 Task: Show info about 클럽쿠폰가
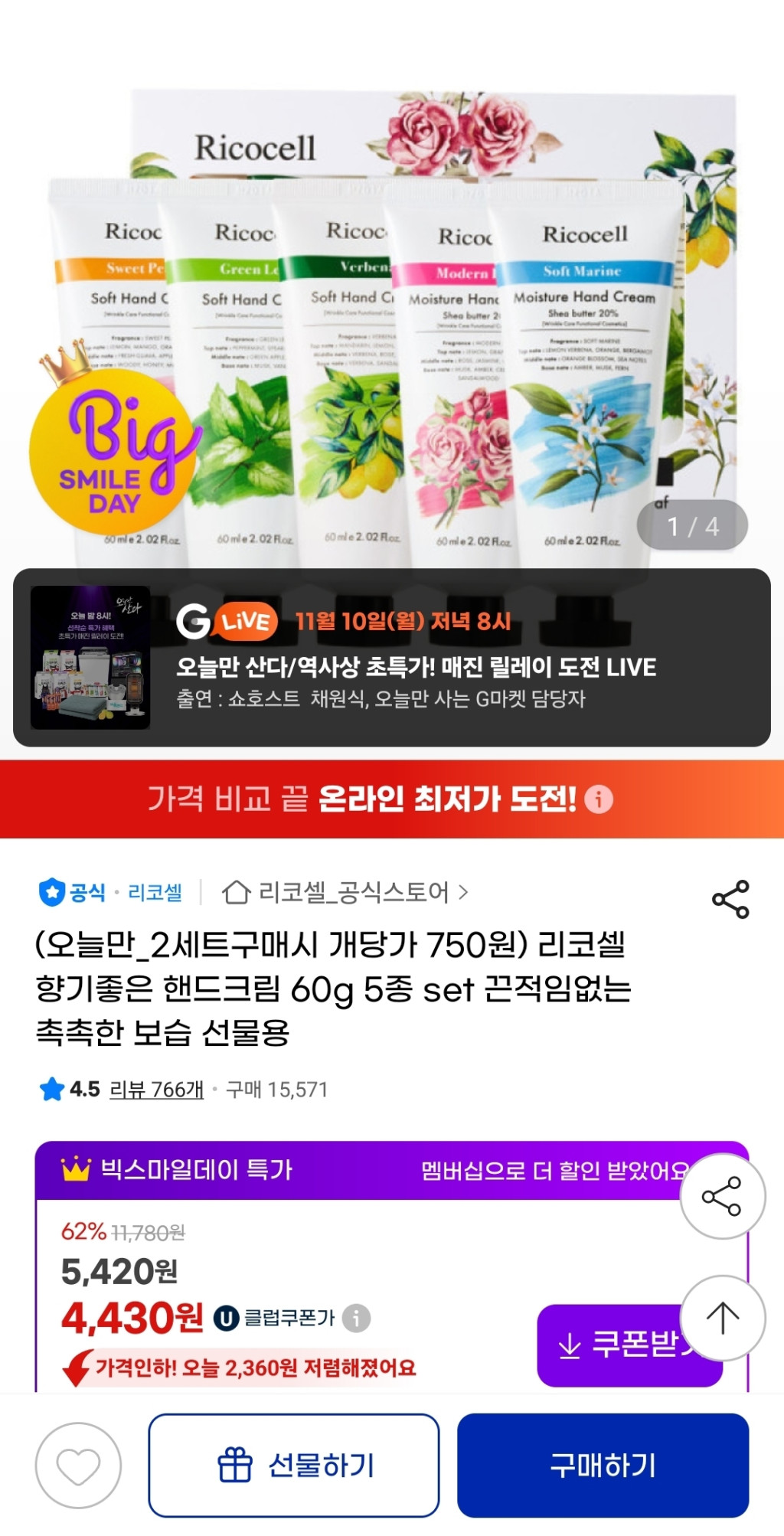(356, 1318)
